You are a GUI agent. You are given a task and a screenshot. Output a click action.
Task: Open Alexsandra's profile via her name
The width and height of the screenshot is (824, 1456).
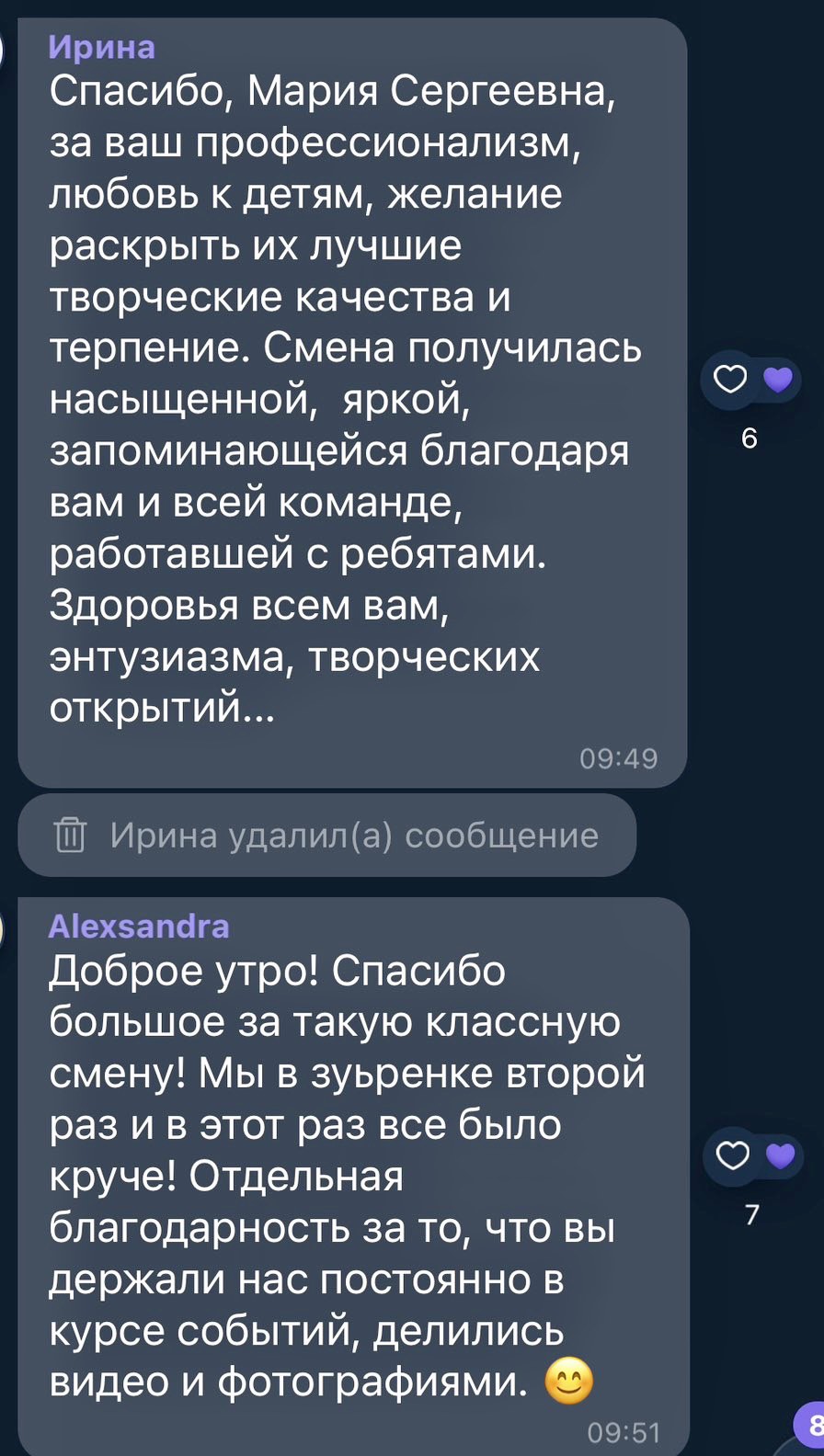(139, 926)
